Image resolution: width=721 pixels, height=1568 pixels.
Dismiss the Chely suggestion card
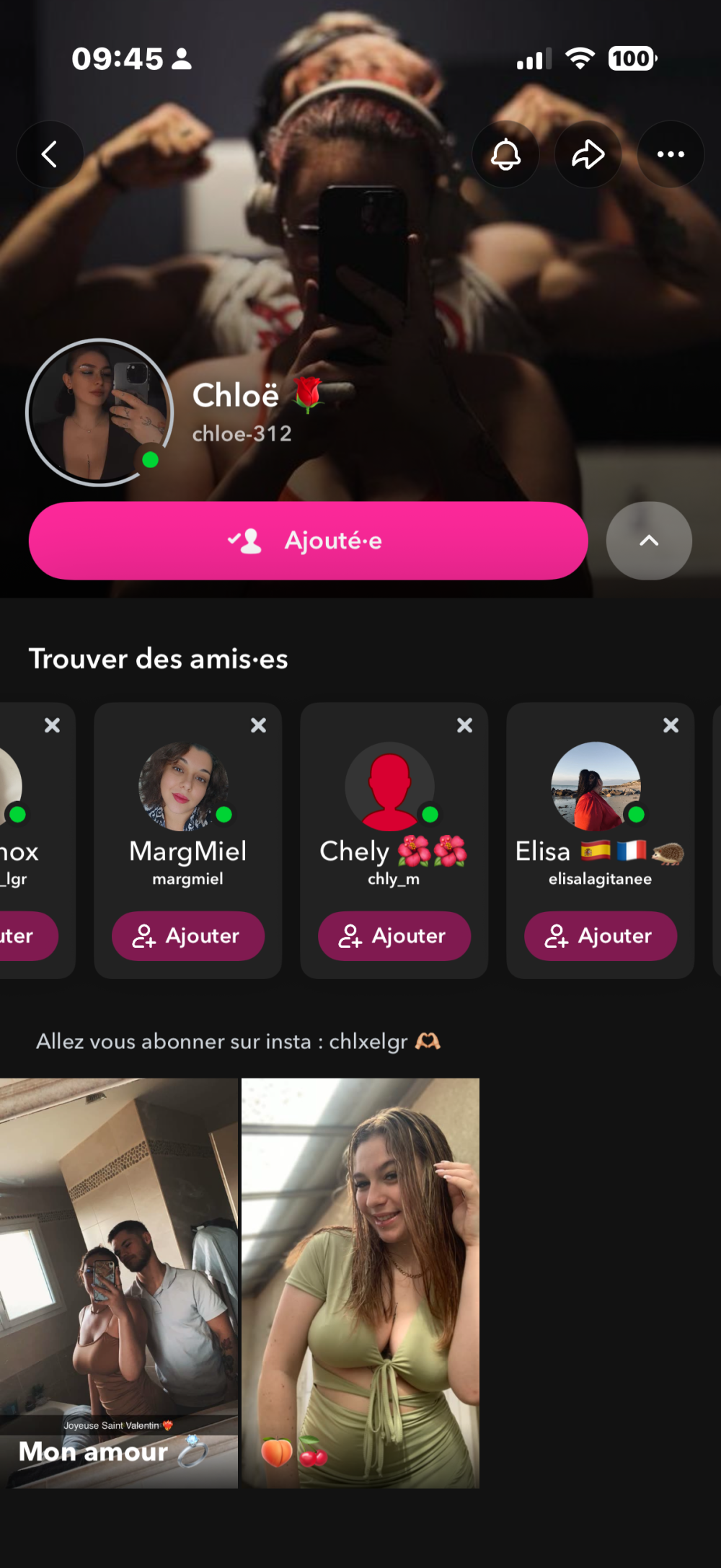click(464, 725)
